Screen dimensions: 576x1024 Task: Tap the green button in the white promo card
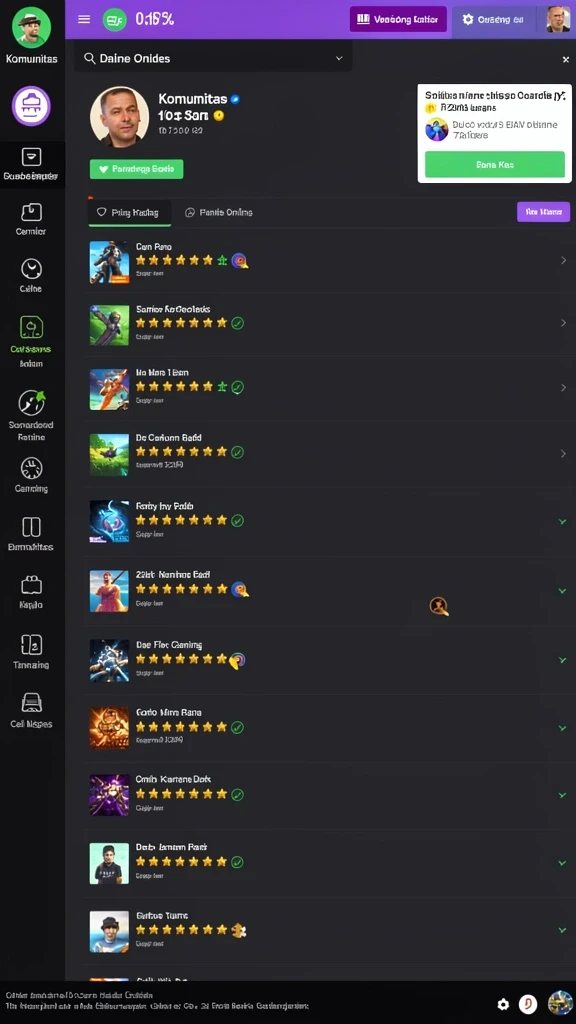pos(494,165)
